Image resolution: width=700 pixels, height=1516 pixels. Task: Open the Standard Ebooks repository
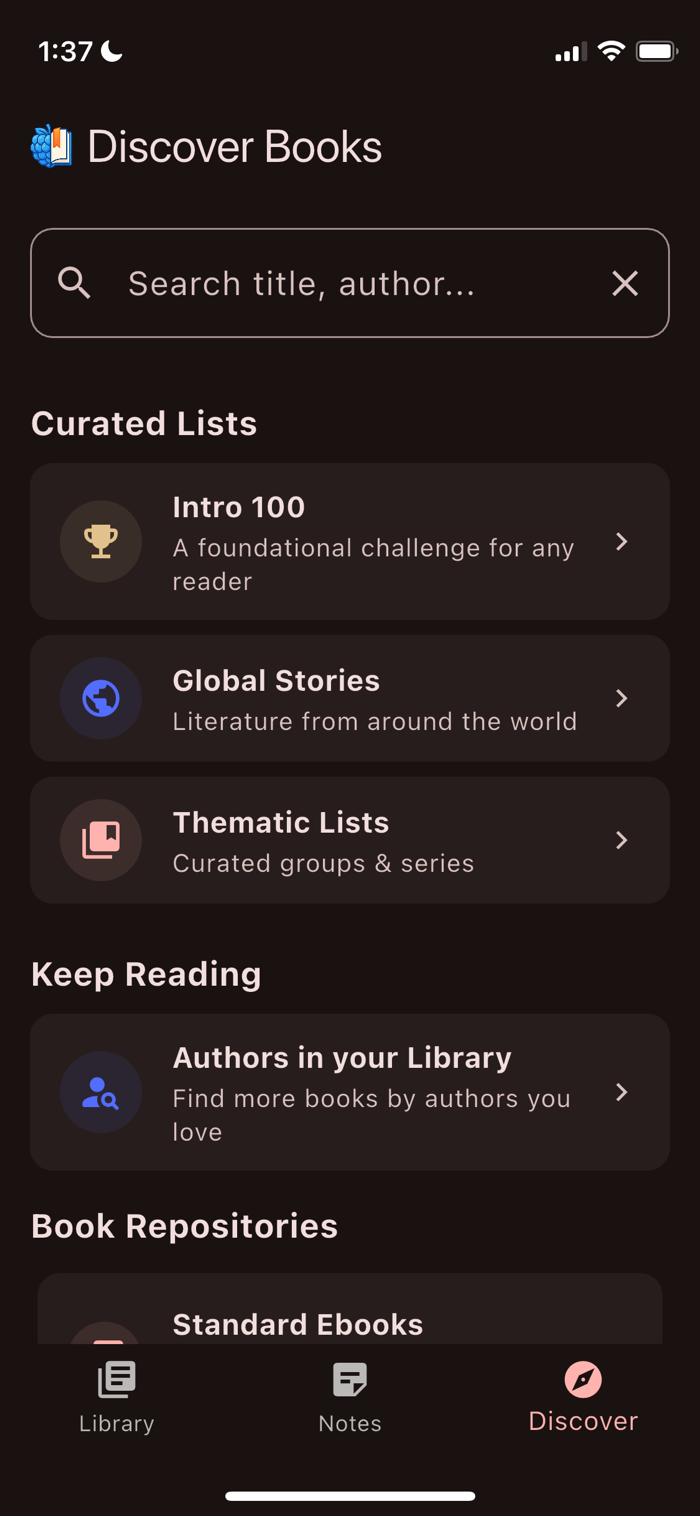[350, 1309]
